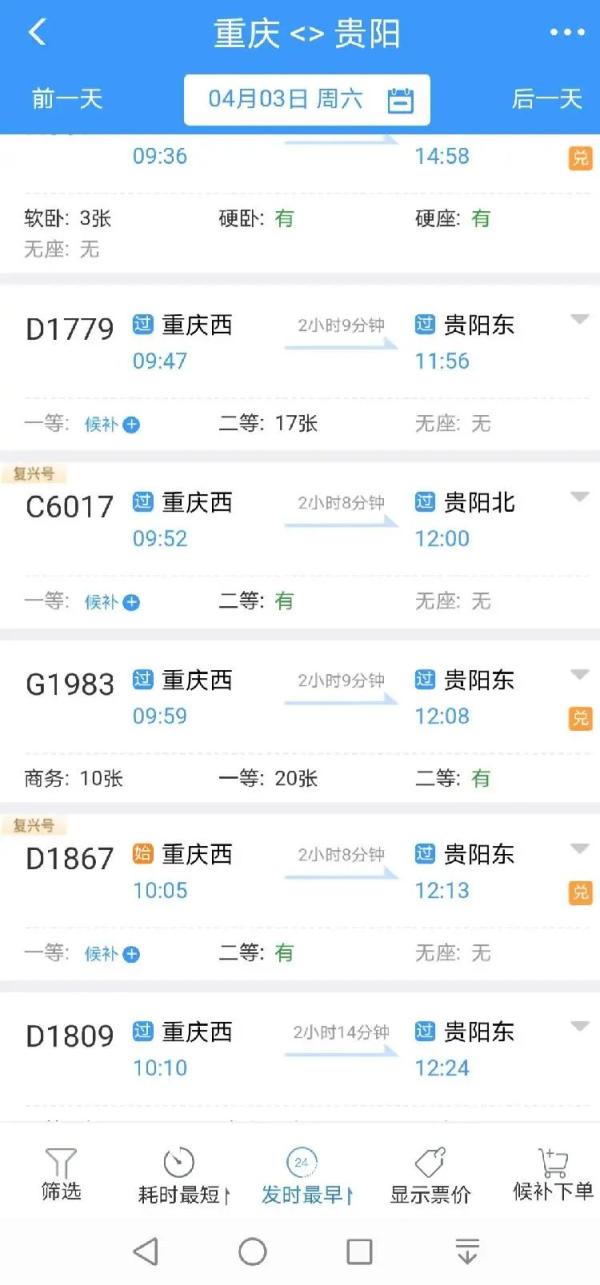The height and width of the screenshot is (1285, 600).
Task: Open the date picker for 04月03日 周六
Action: (307, 100)
